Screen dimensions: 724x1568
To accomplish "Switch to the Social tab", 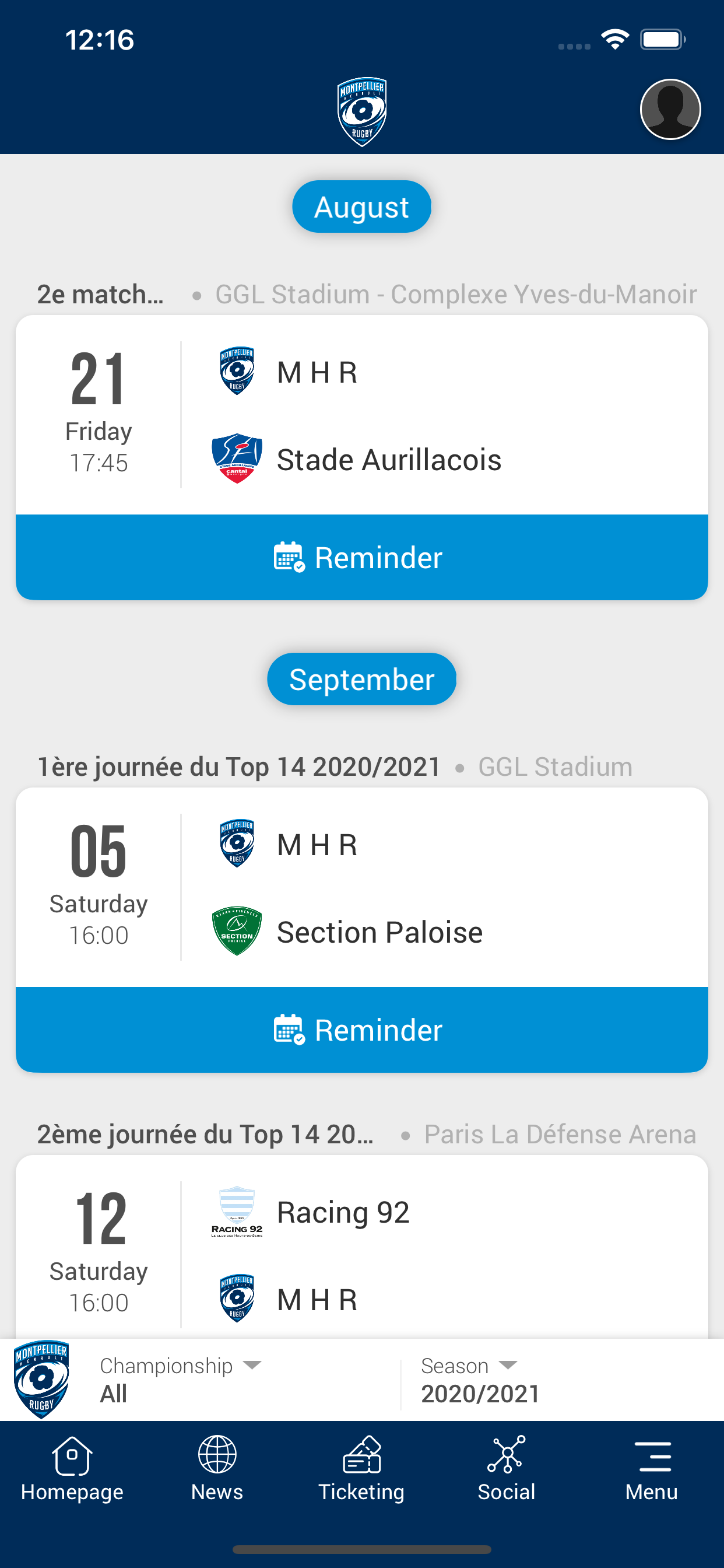I will point(506,1468).
